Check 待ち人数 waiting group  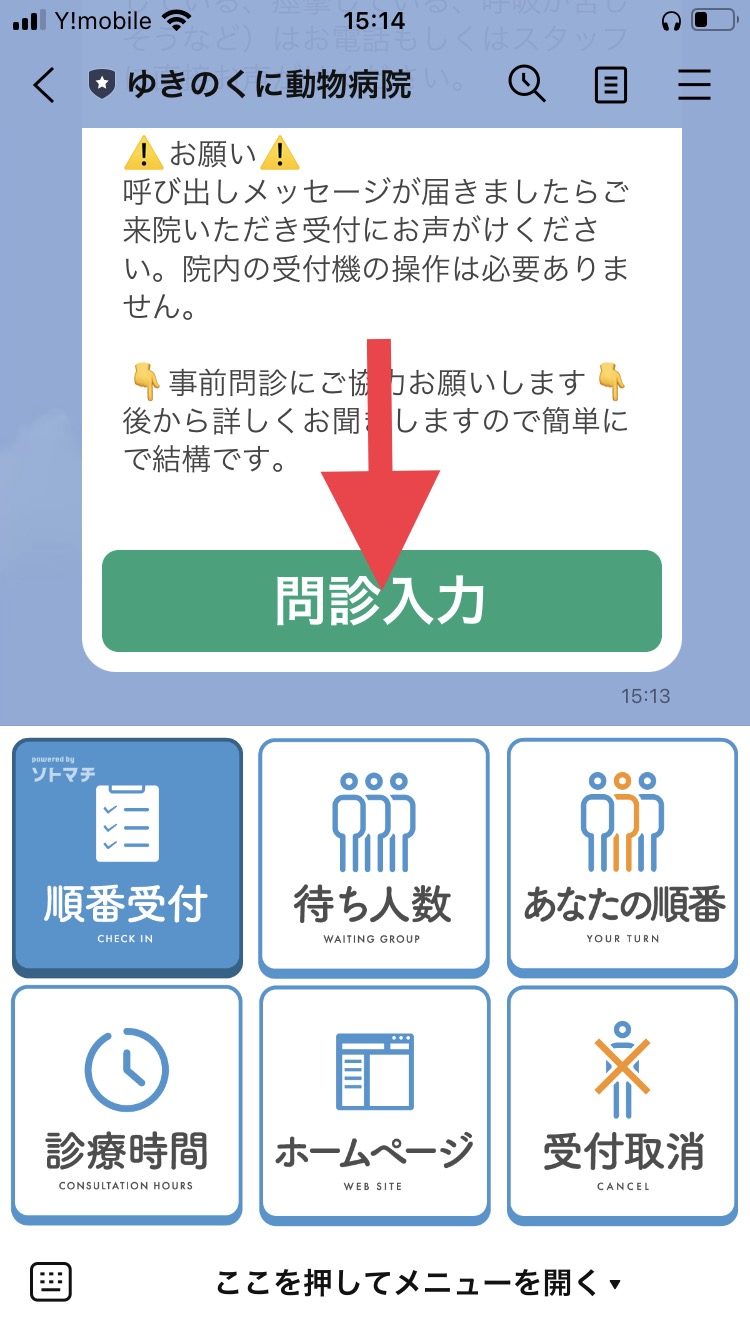(374, 857)
